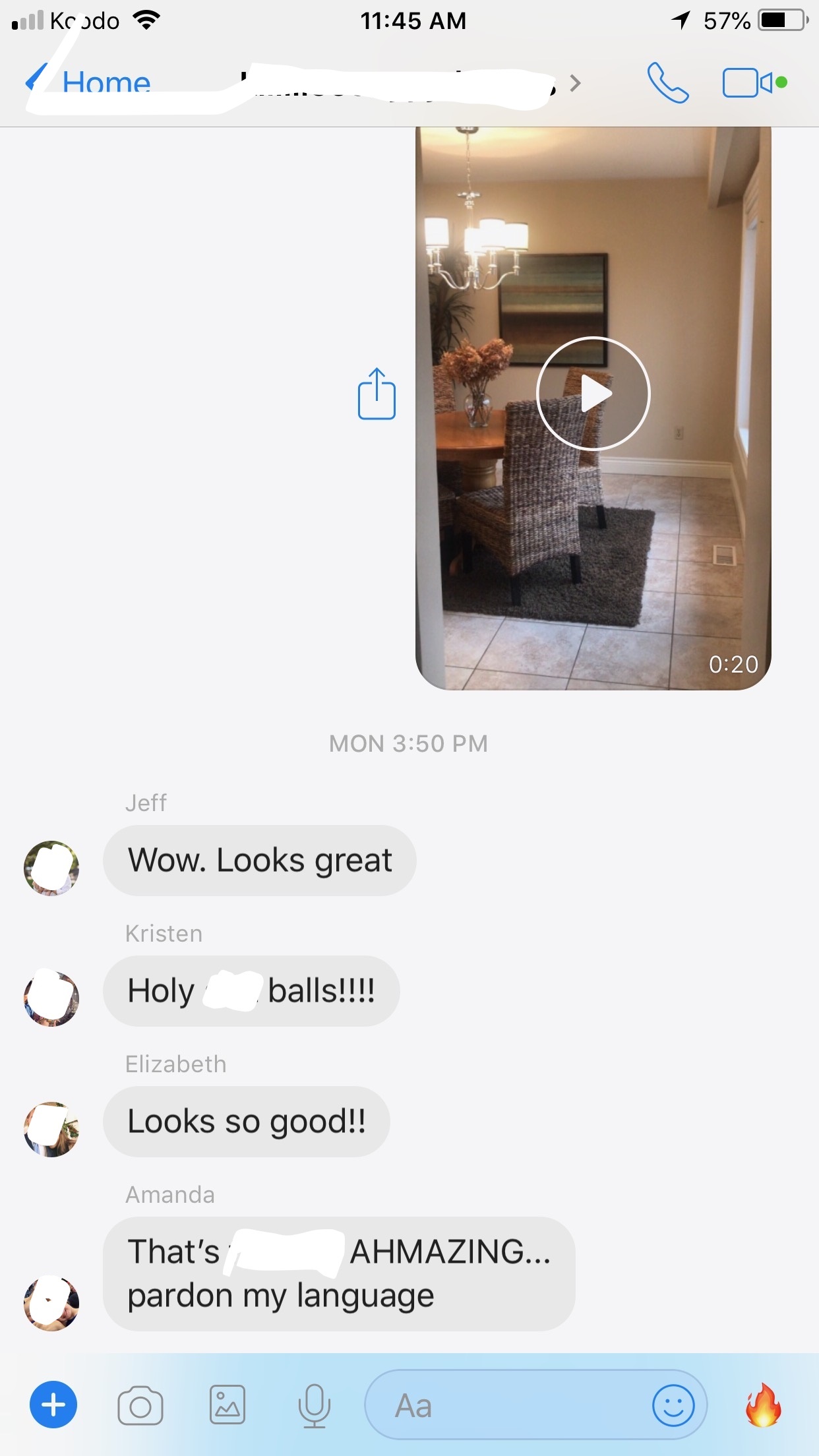Screen dimensions: 819x1456
Task: Open Jeff's profile picture
Action: (x=51, y=868)
